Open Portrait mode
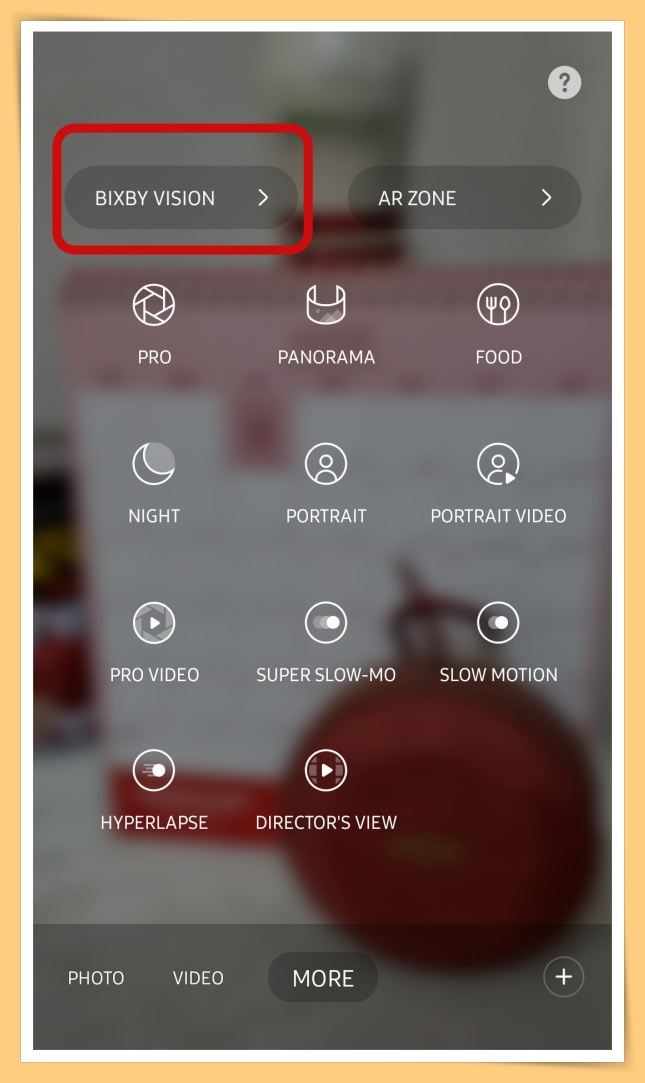This screenshot has width=645, height=1083. tap(326, 482)
